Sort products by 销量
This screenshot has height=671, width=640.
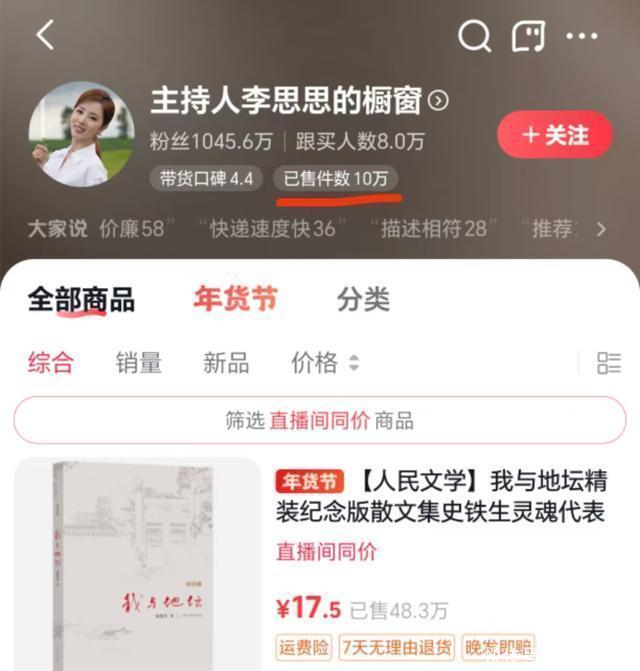(138, 363)
